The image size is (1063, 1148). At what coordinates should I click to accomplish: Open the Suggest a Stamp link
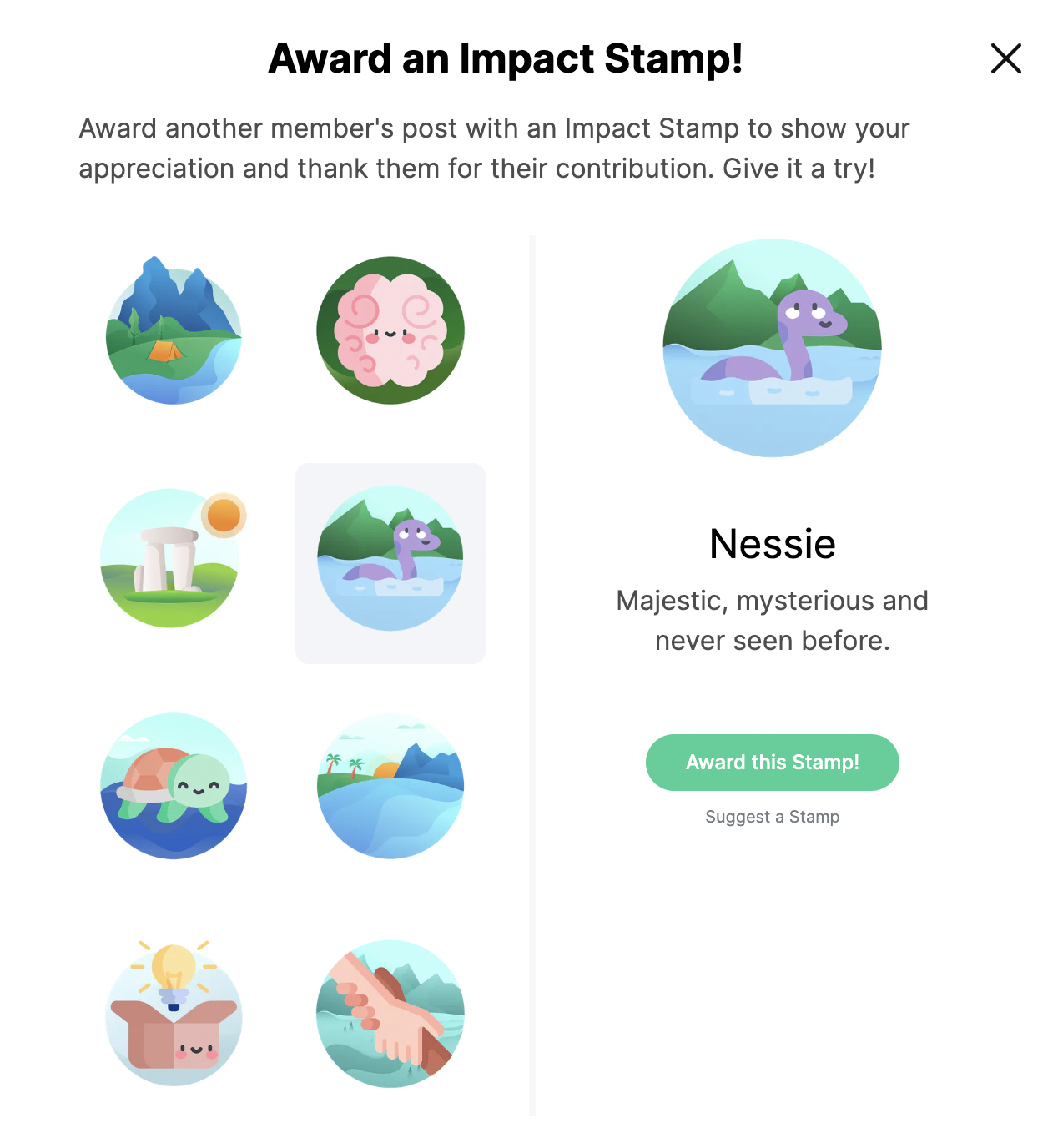pos(772,817)
